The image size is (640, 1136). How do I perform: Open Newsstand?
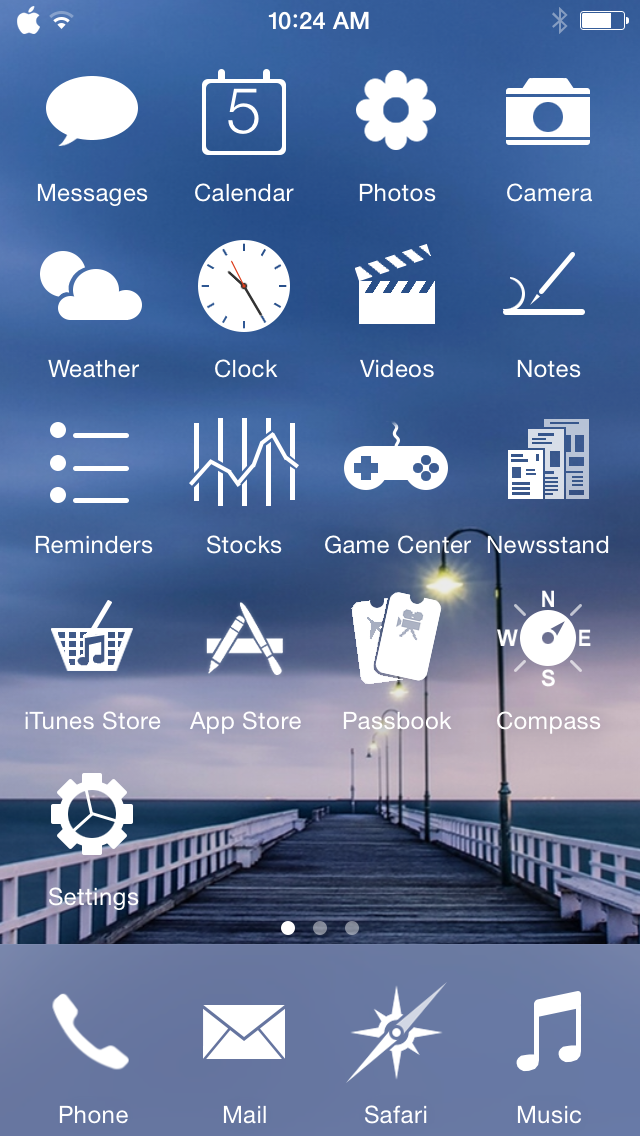(548, 463)
